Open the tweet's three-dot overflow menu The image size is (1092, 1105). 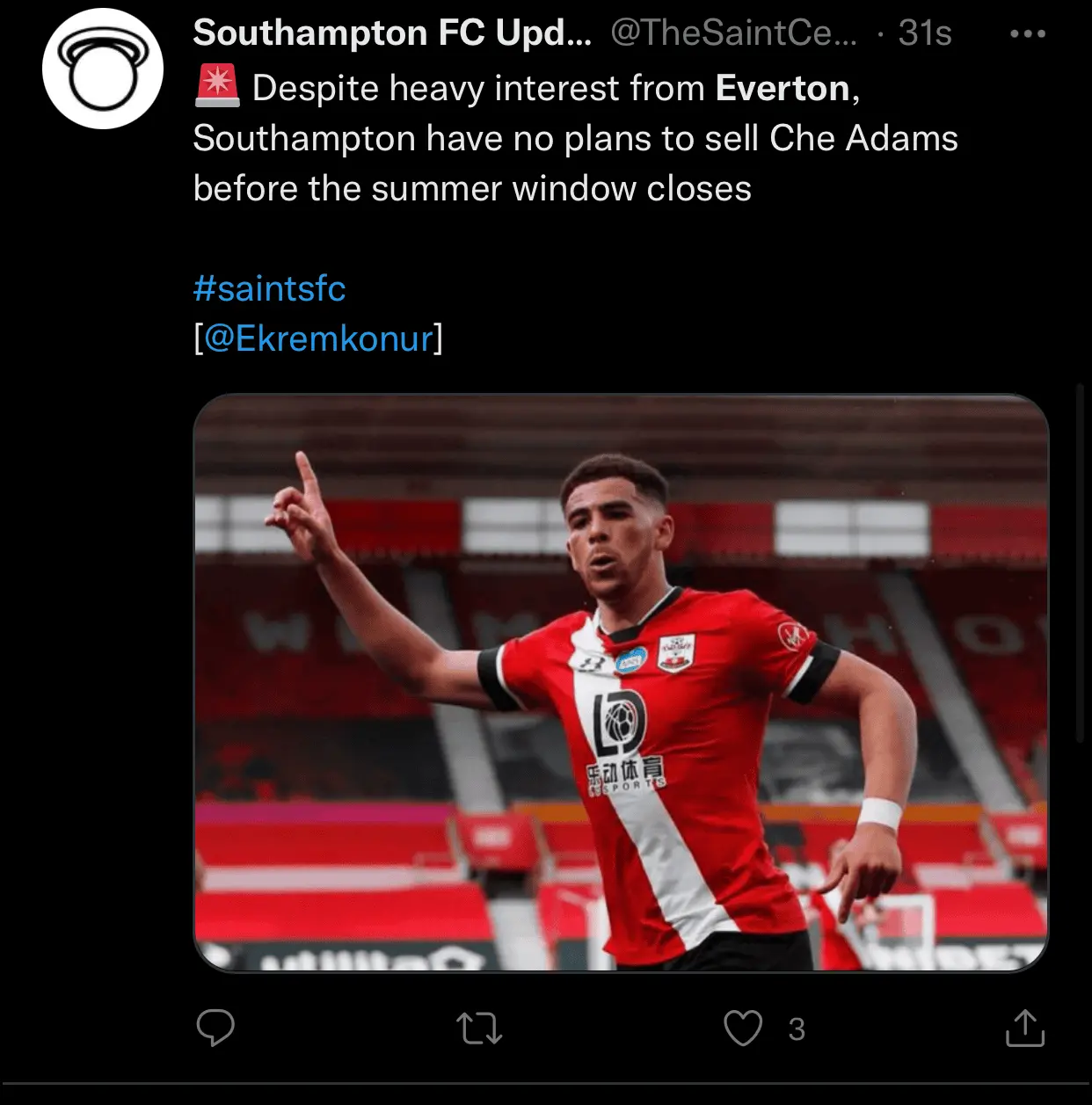tap(1027, 34)
